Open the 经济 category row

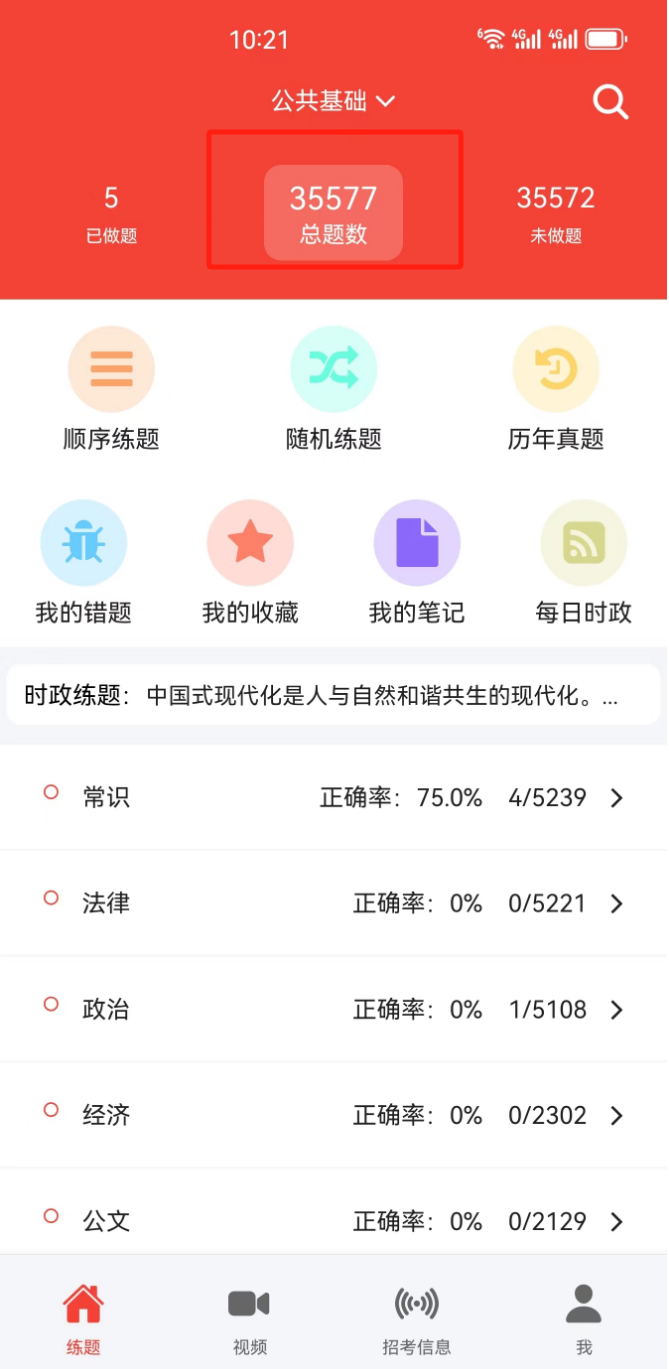tap(334, 1116)
